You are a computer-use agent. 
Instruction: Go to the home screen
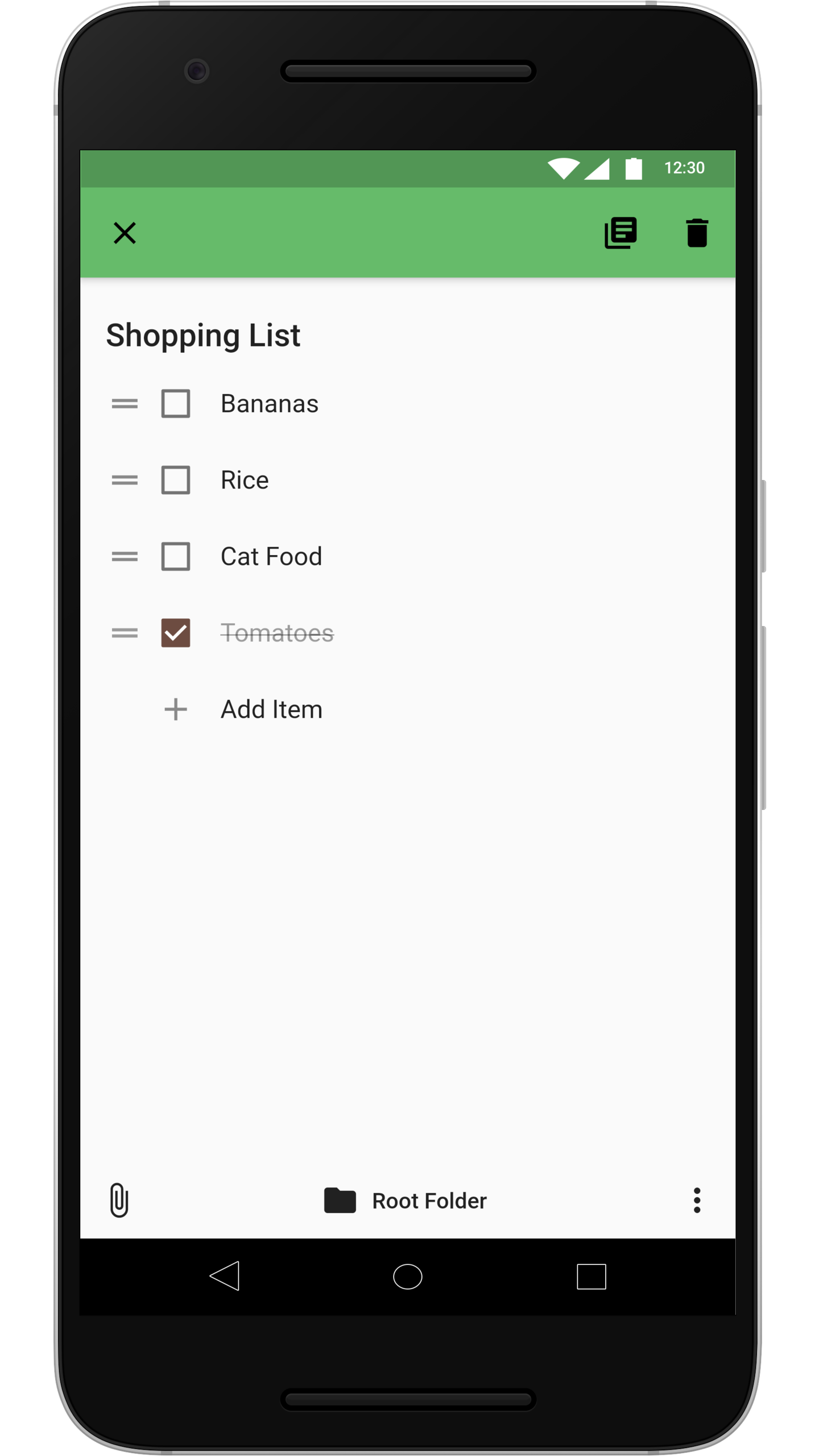pos(407,1276)
